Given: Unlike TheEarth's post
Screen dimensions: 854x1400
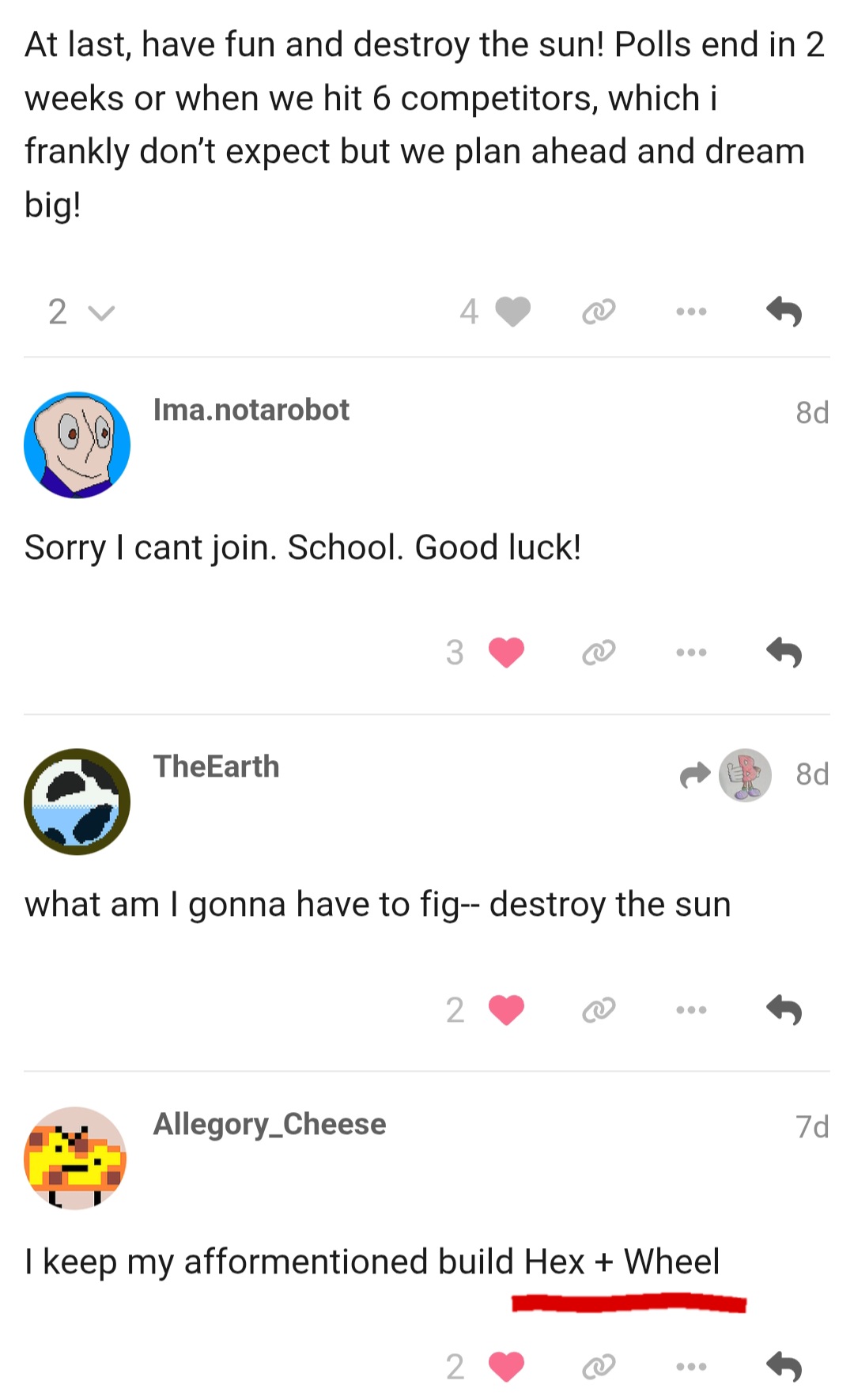Looking at the screenshot, I should [x=506, y=1010].
